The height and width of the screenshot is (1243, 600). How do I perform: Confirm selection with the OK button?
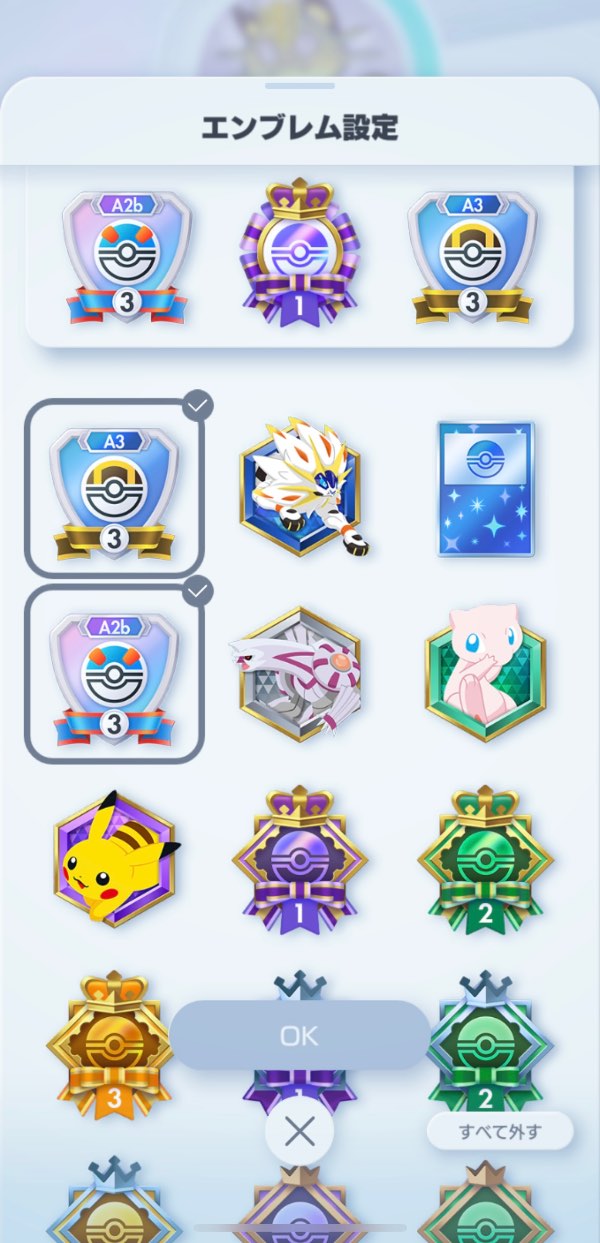299,1036
